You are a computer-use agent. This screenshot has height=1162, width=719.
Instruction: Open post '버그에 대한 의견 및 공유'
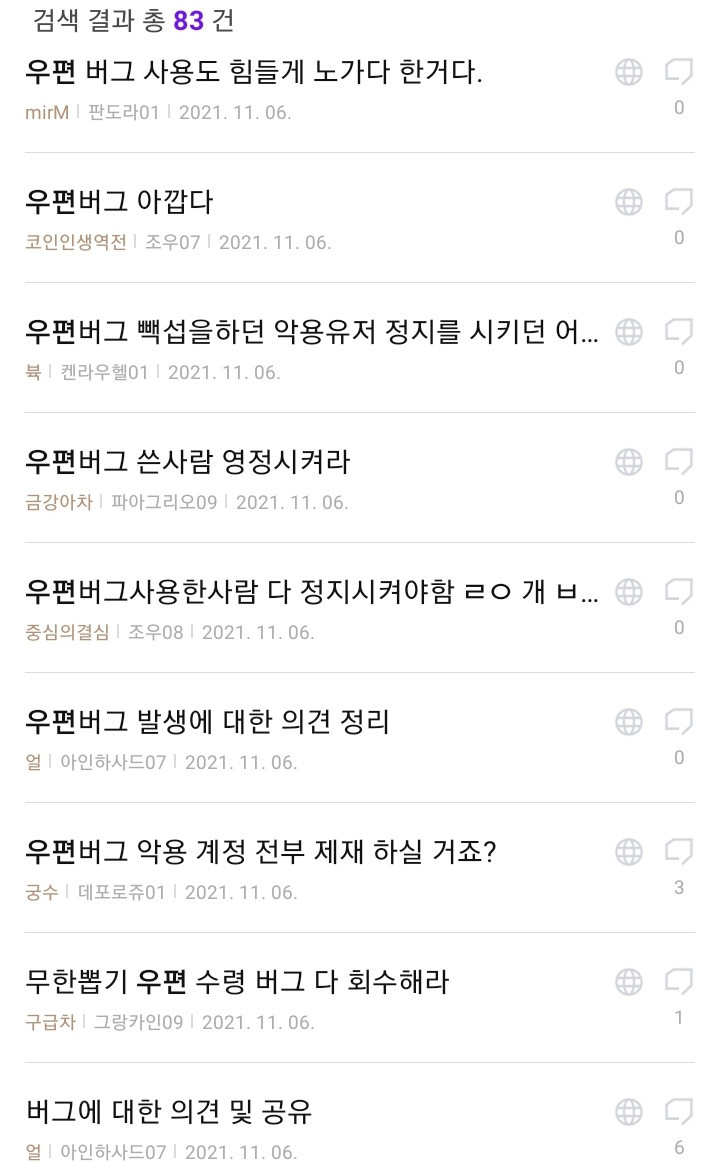click(x=169, y=1112)
